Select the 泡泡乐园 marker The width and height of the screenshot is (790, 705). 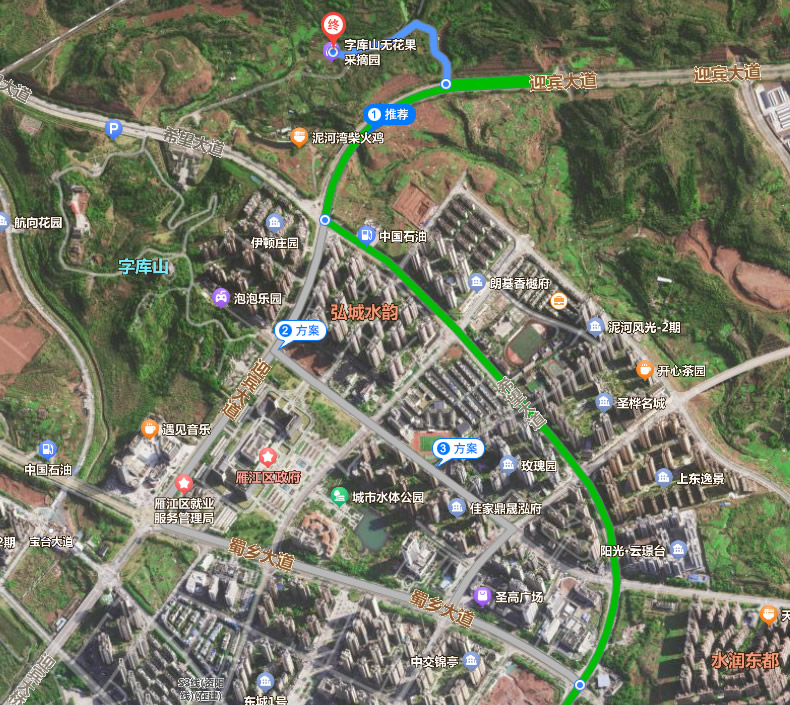(219, 297)
